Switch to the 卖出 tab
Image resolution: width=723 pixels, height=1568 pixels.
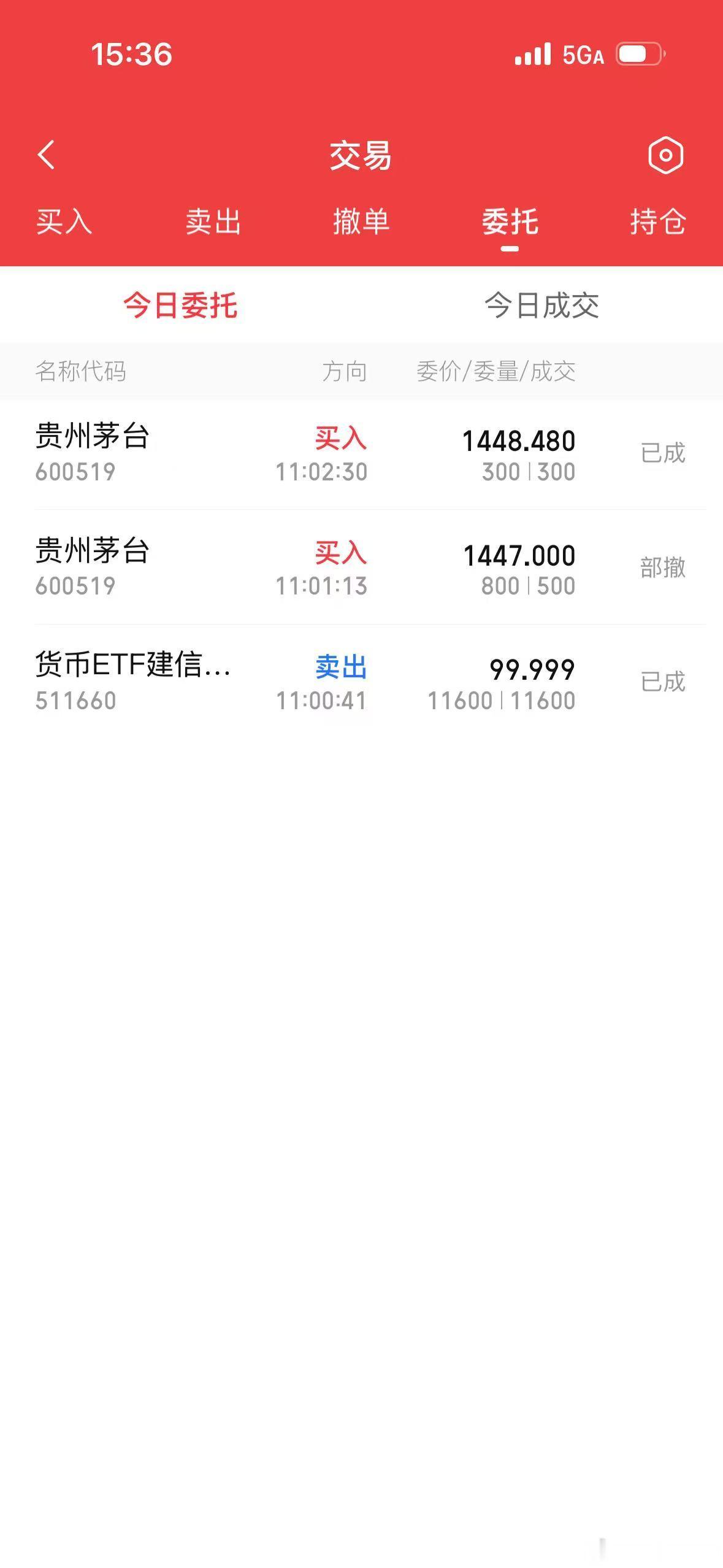pos(213,223)
